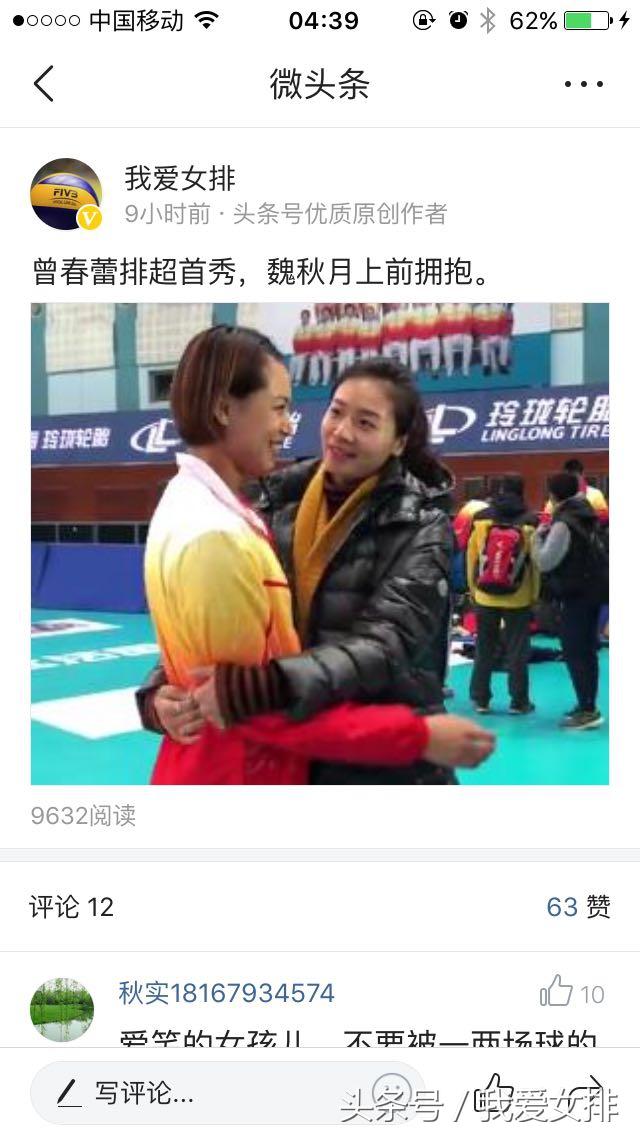This screenshot has height=1136, width=640.
Task: Show the 63 赞 likes list
Action: pyautogui.click(x=578, y=906)
